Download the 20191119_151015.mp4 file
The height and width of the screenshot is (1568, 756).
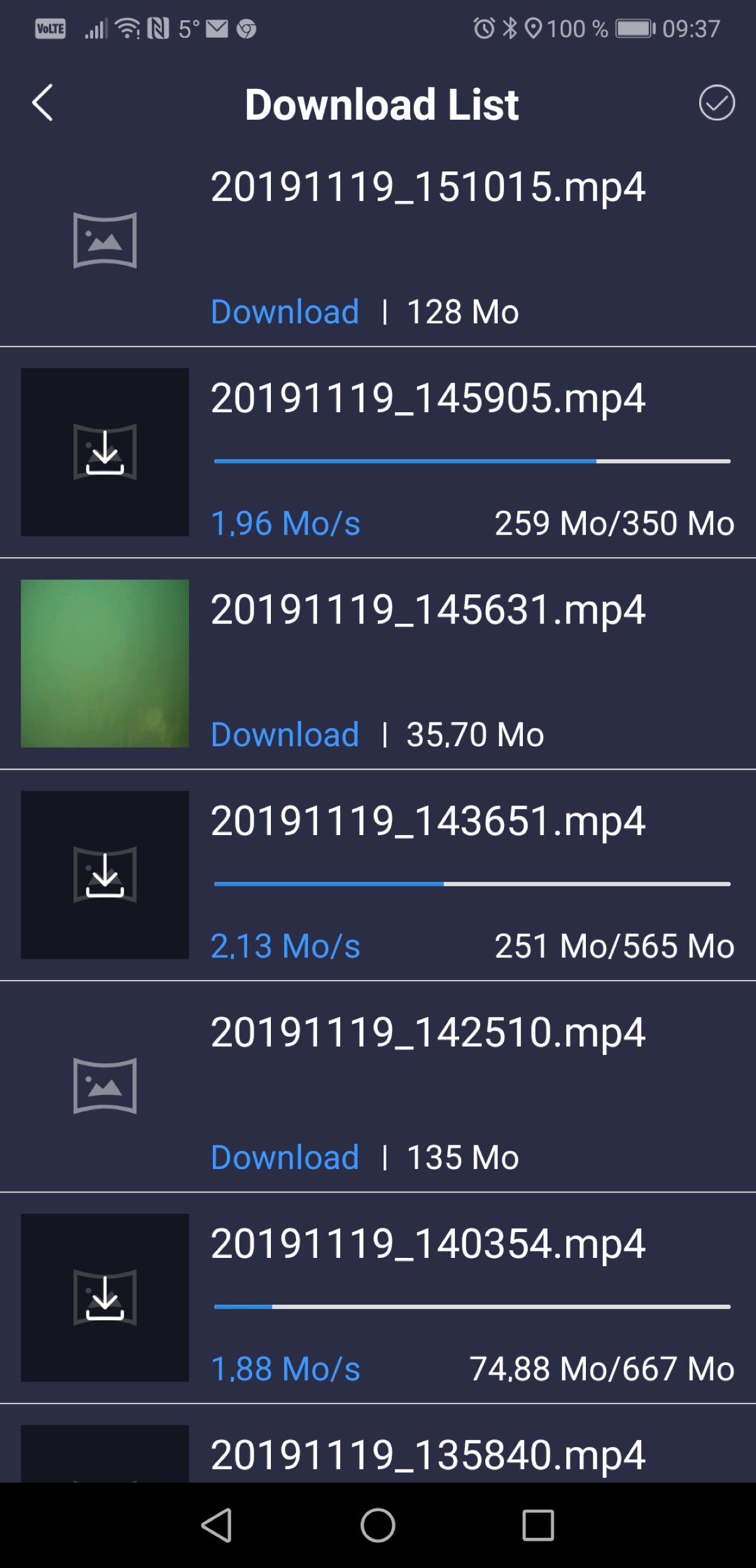click(285, 312)
